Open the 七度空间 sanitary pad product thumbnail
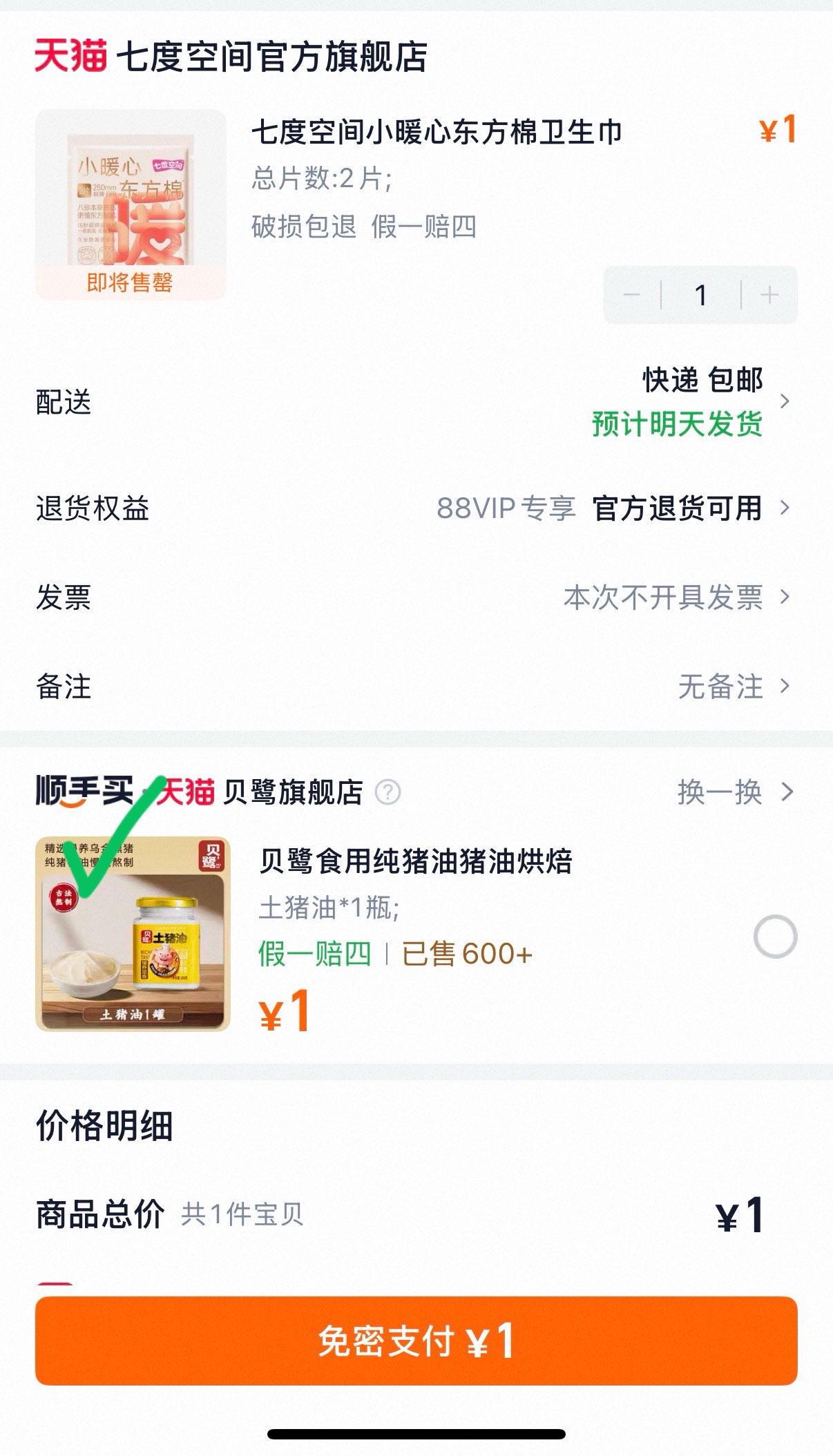The height and width of the screenshot is (1456, 833). pyautogui.click(x=131, y=204)
